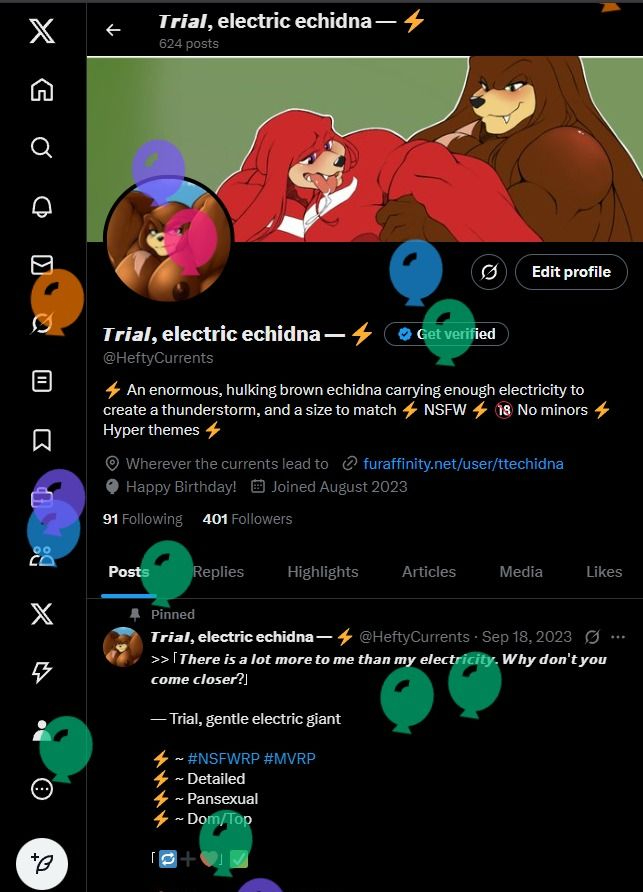Open the Explore search page
Image resolution: width=643 pixels, height=892 pixels.
pyautogui.click(x=42, y=148)
